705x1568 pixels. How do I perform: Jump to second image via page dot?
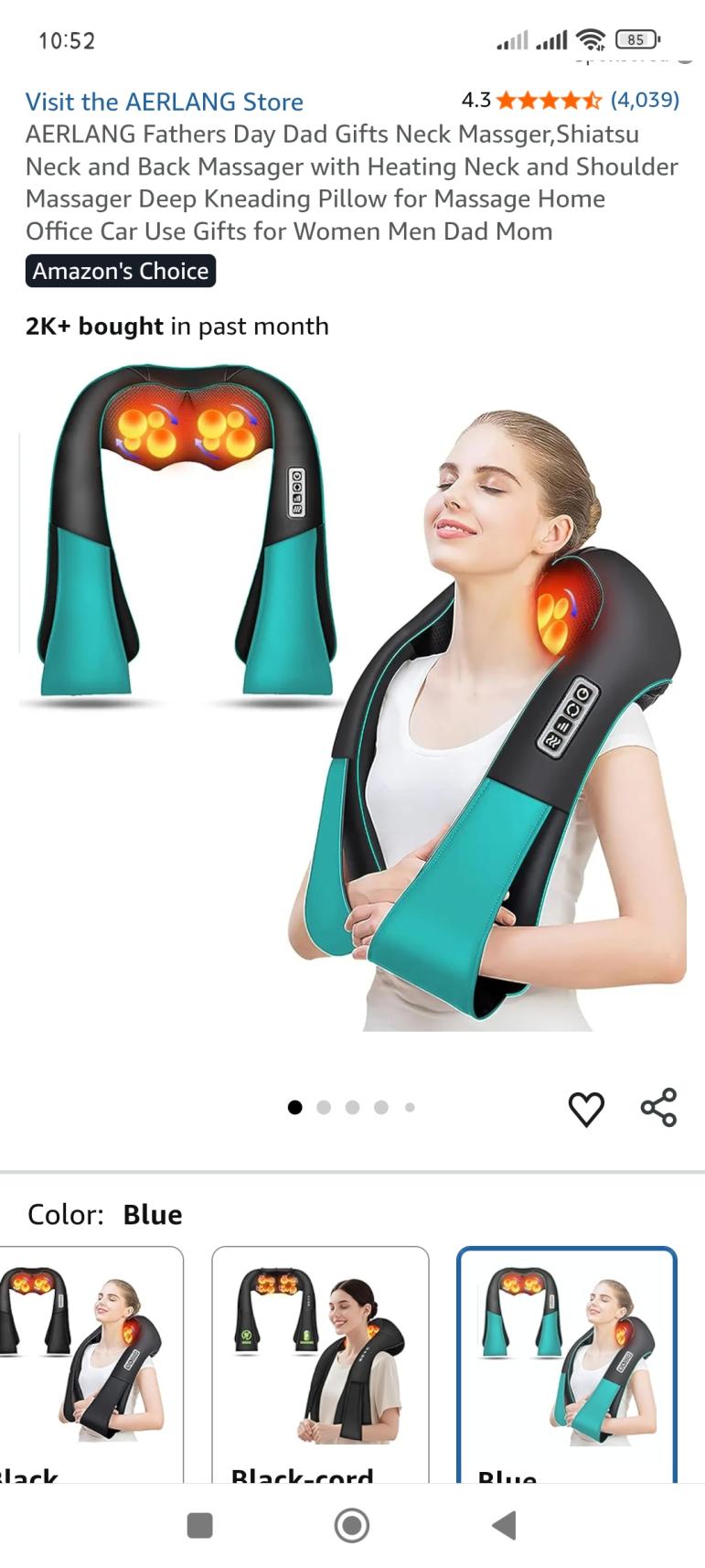(324, 1108)
